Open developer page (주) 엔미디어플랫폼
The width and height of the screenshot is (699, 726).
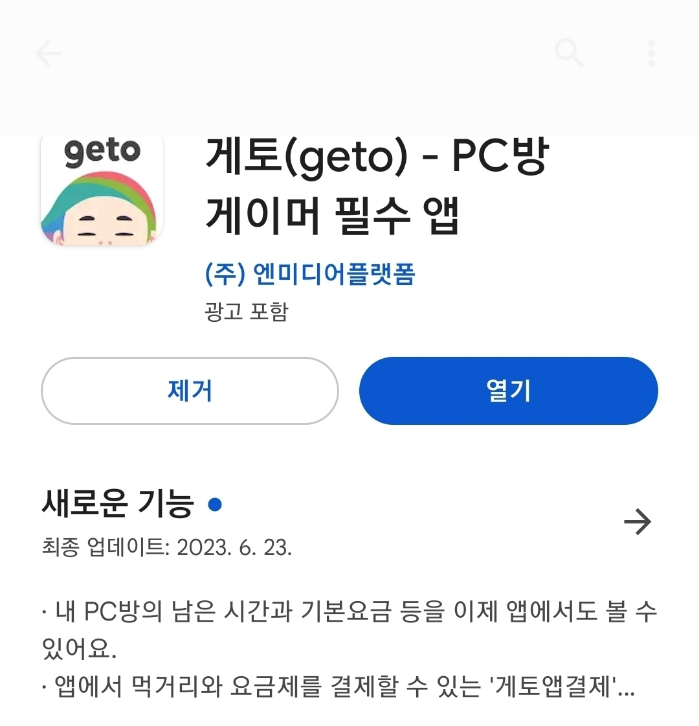(x=309, y=273)
